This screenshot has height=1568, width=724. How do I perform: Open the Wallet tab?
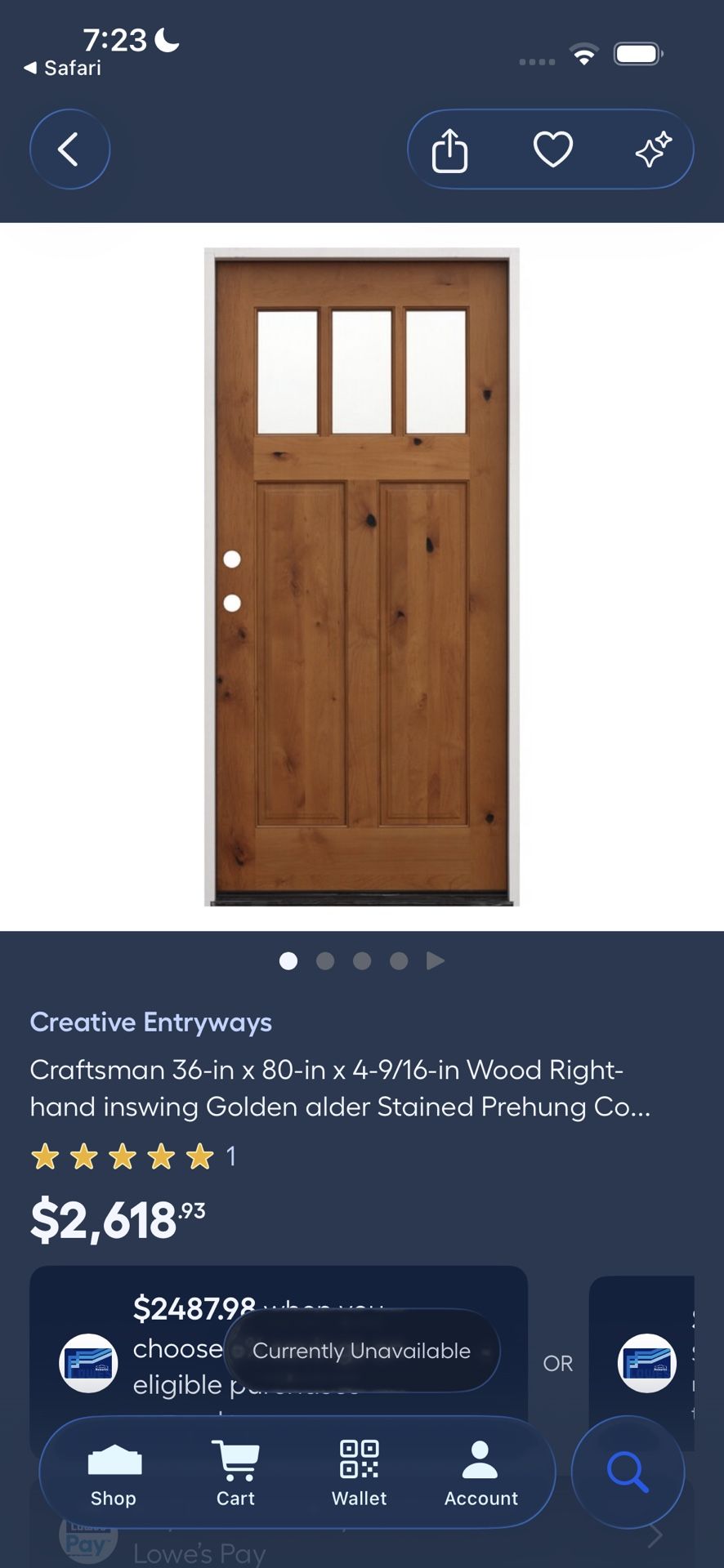(x=359, y=1474)
